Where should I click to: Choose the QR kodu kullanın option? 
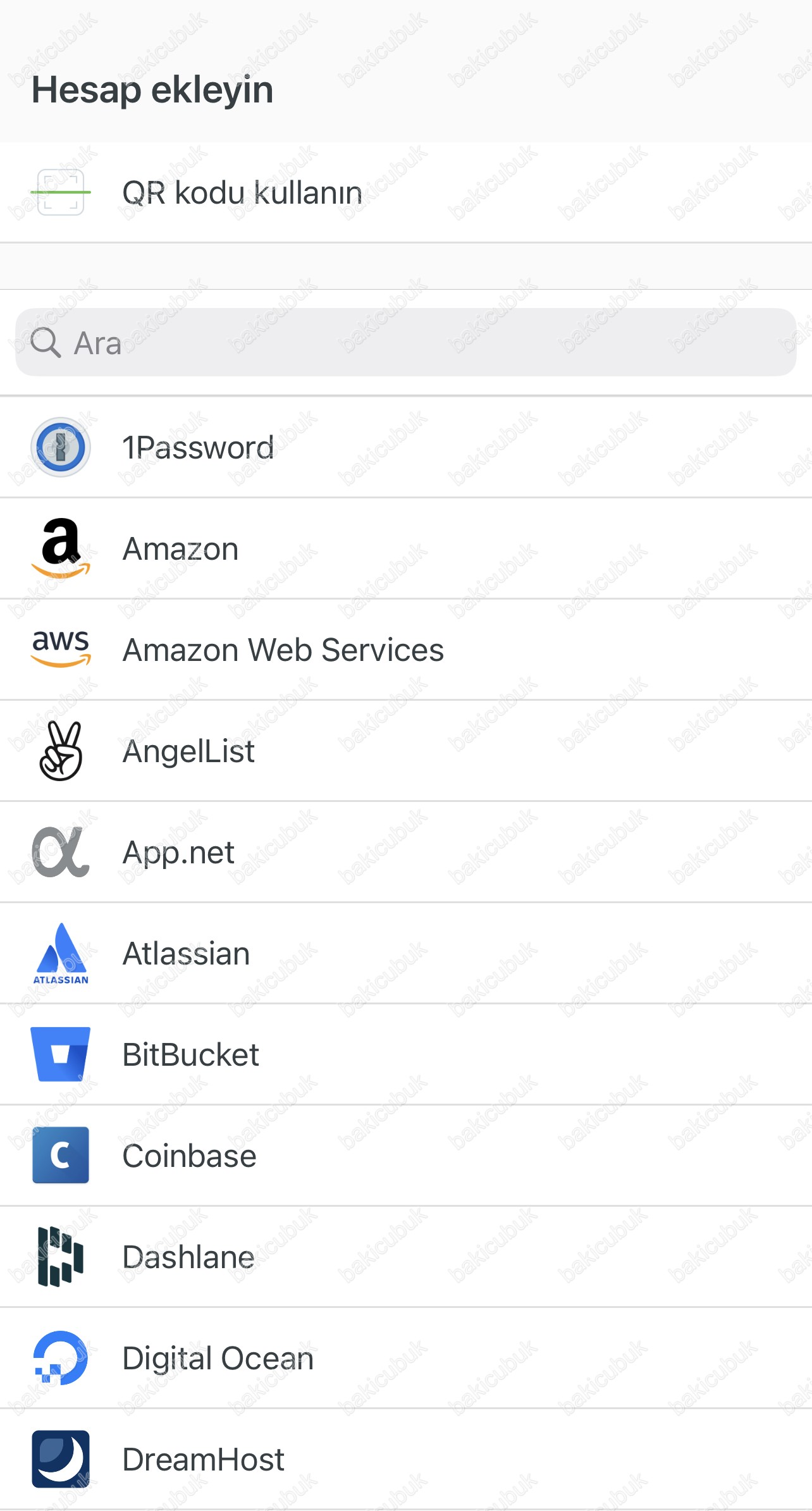pos(406,192)
